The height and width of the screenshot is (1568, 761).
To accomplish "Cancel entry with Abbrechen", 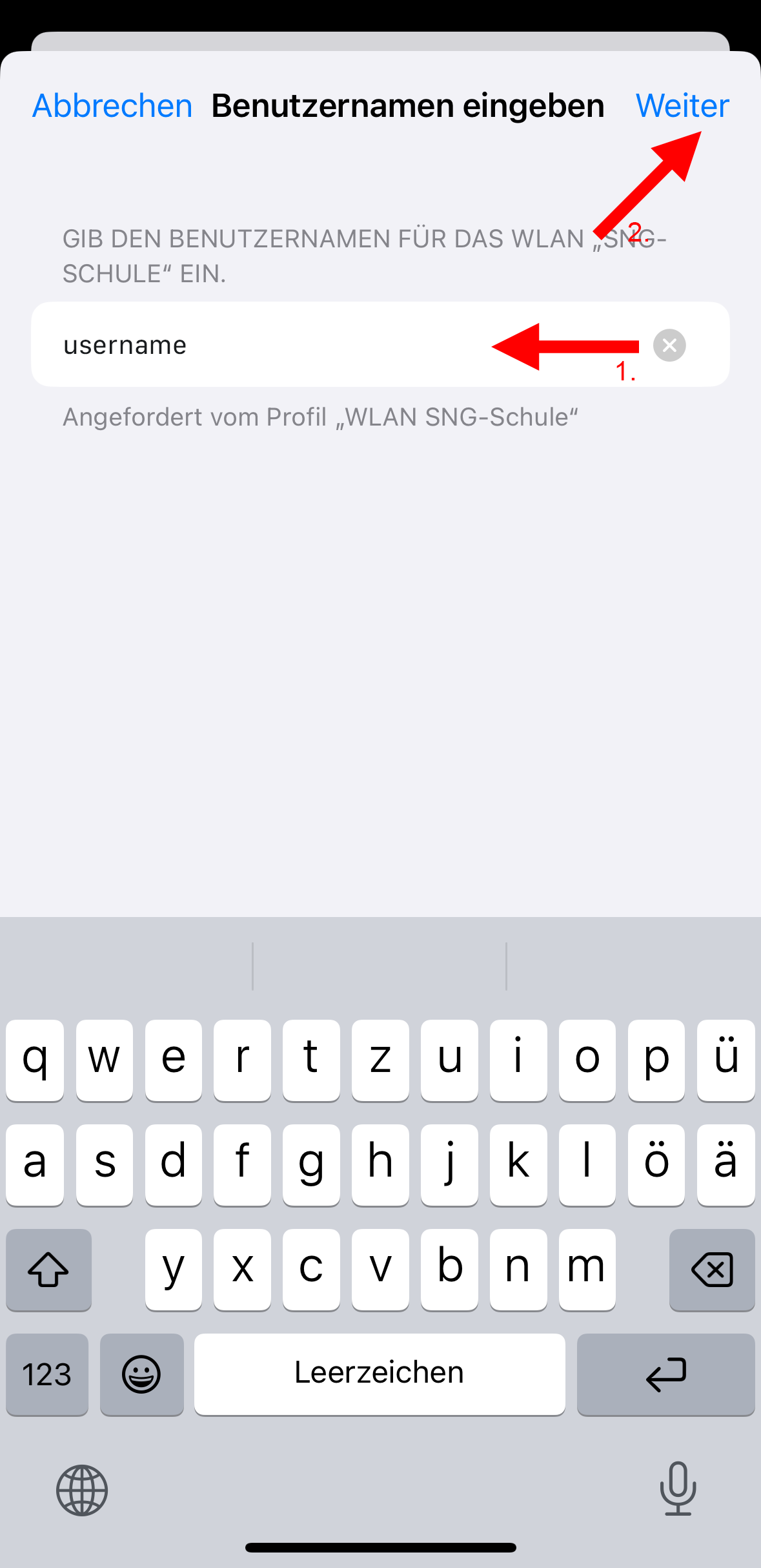I will [111, 105].
